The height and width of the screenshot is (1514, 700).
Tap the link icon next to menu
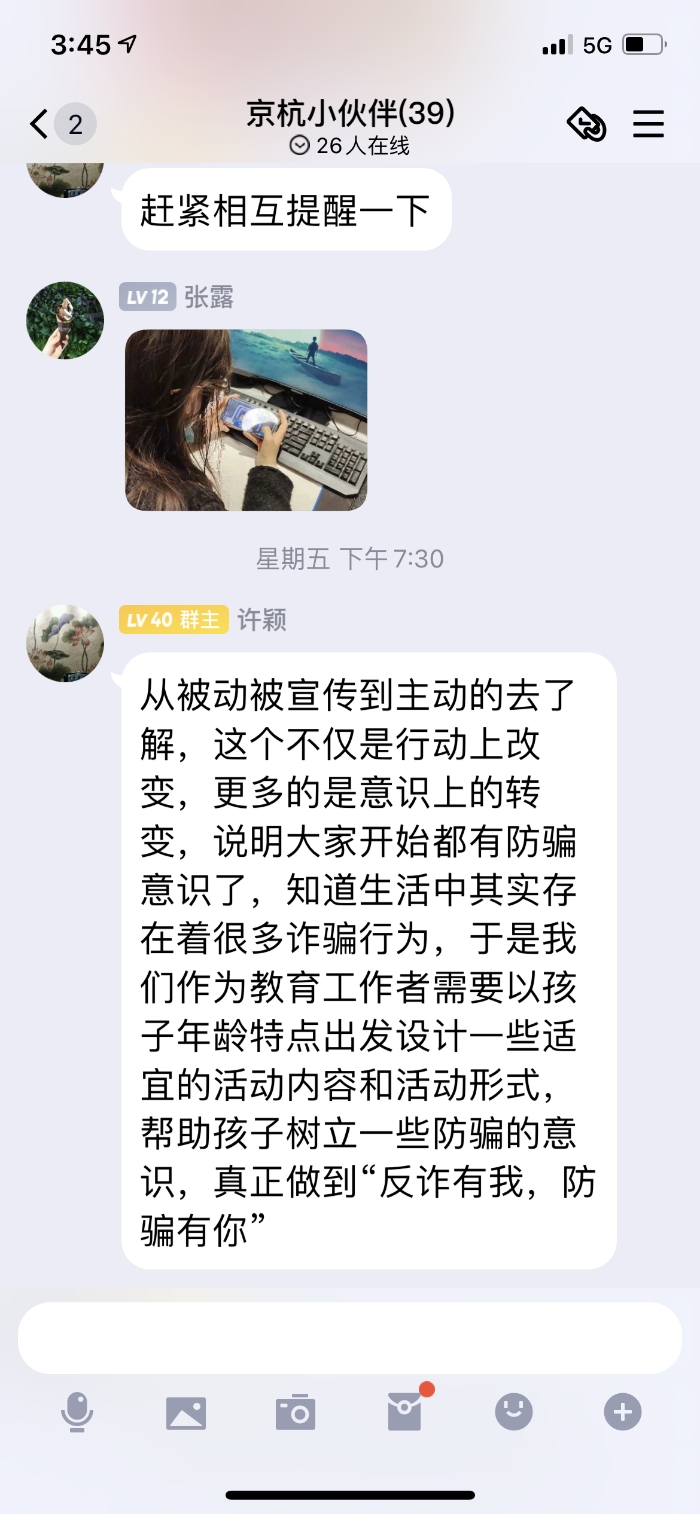586,124
